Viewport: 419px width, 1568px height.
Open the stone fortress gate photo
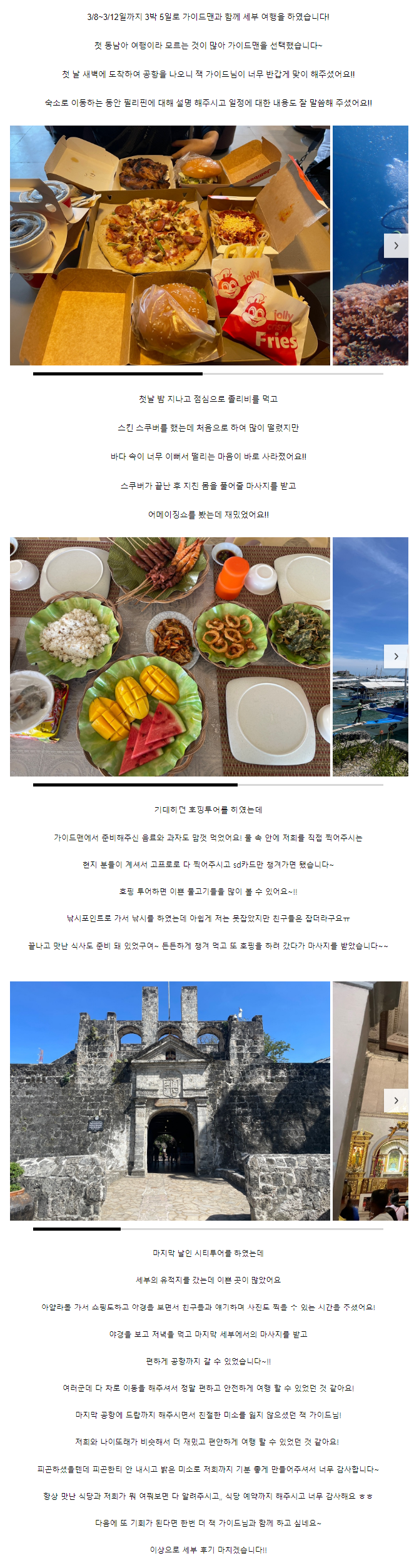coord(170,1100)
